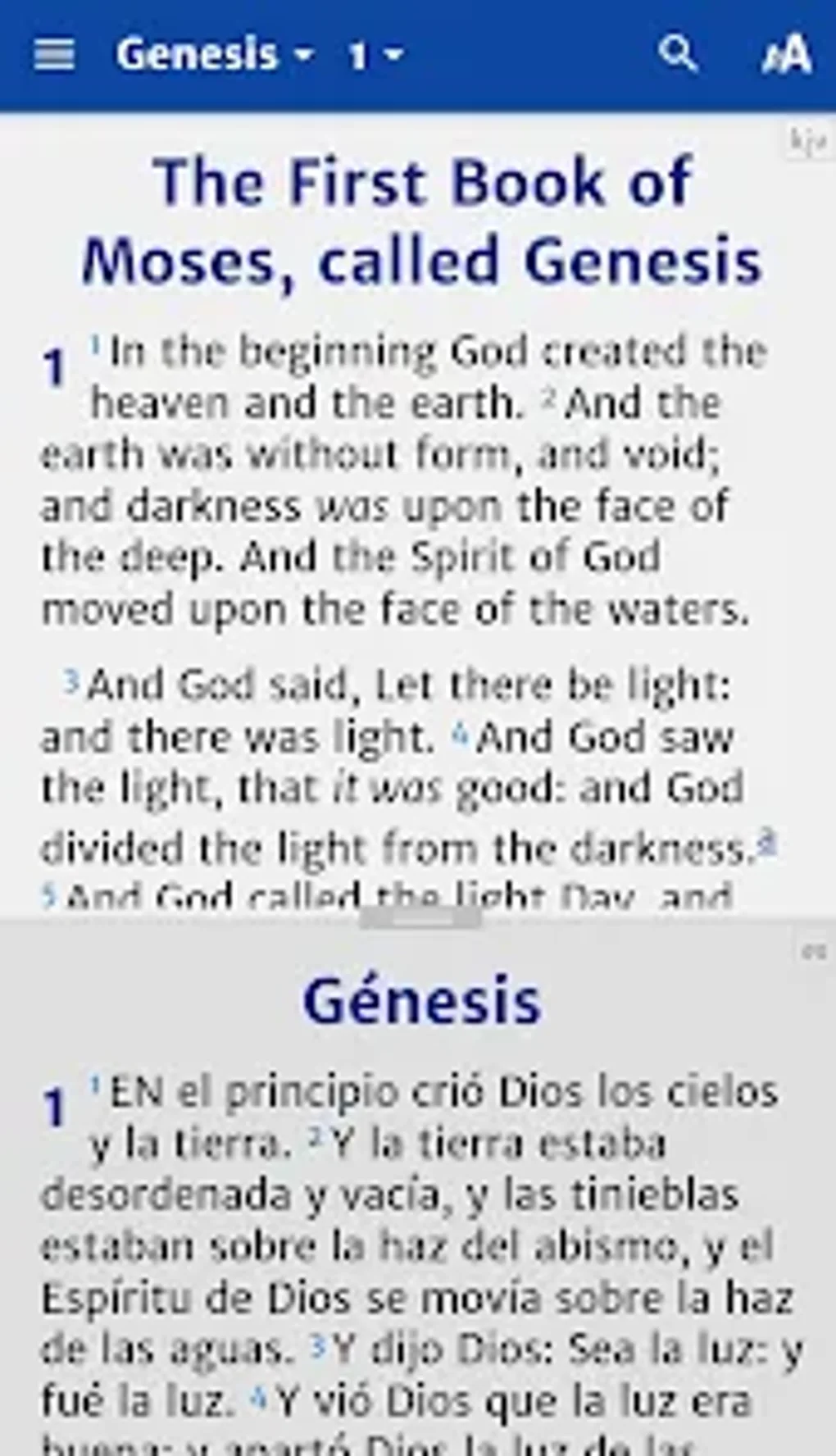Switch focus to the Génesis Spanish pane
Viewport: 836px width, 1456px height.
410,1230
